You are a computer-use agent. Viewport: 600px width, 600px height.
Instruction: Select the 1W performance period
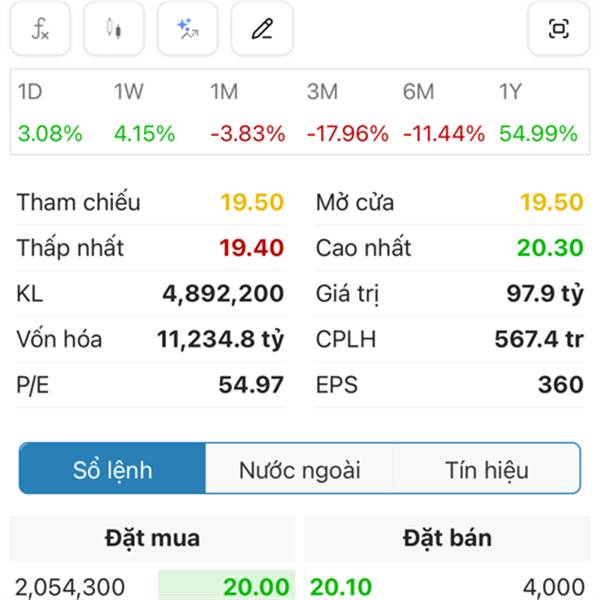pos(145,112)
